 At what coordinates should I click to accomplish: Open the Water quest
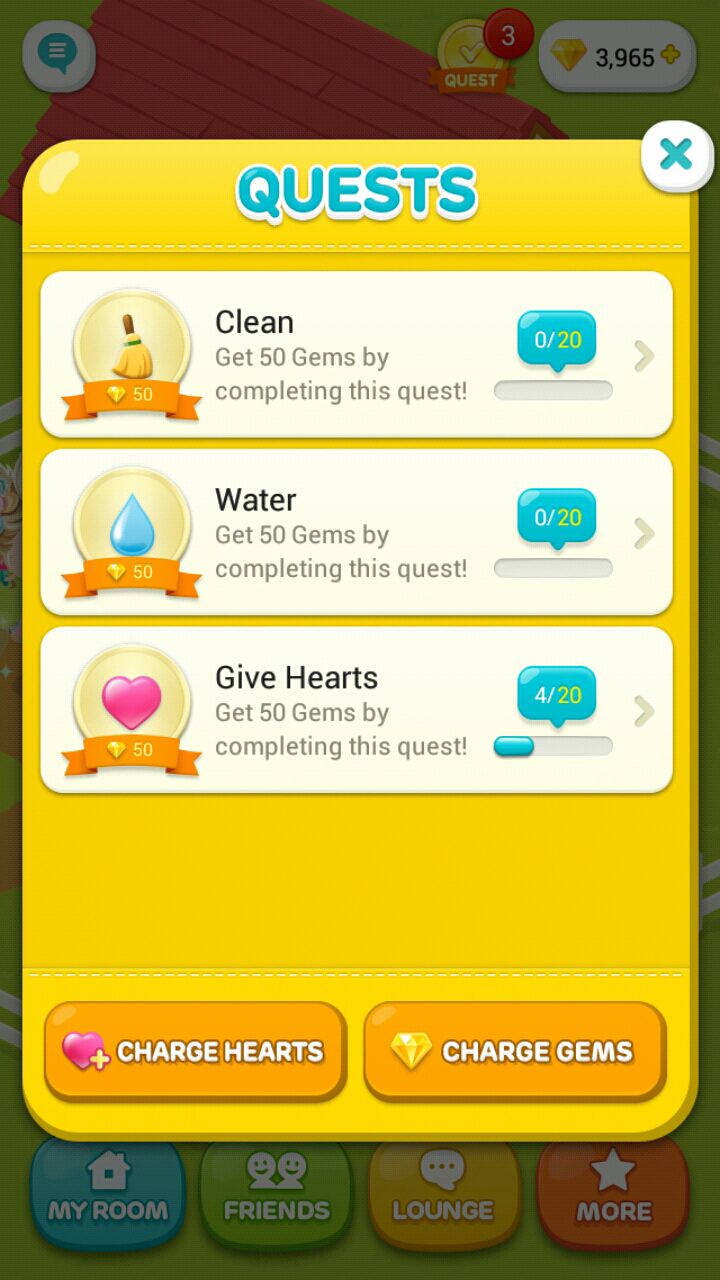(x=356, y=532)
